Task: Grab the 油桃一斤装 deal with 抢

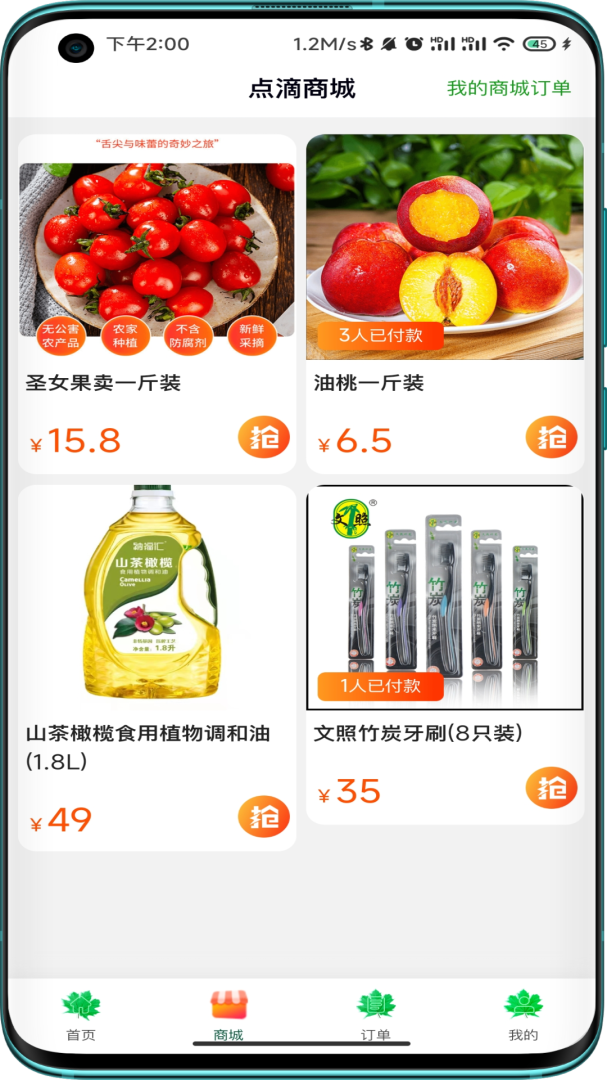Action: (x=551, y=438)
